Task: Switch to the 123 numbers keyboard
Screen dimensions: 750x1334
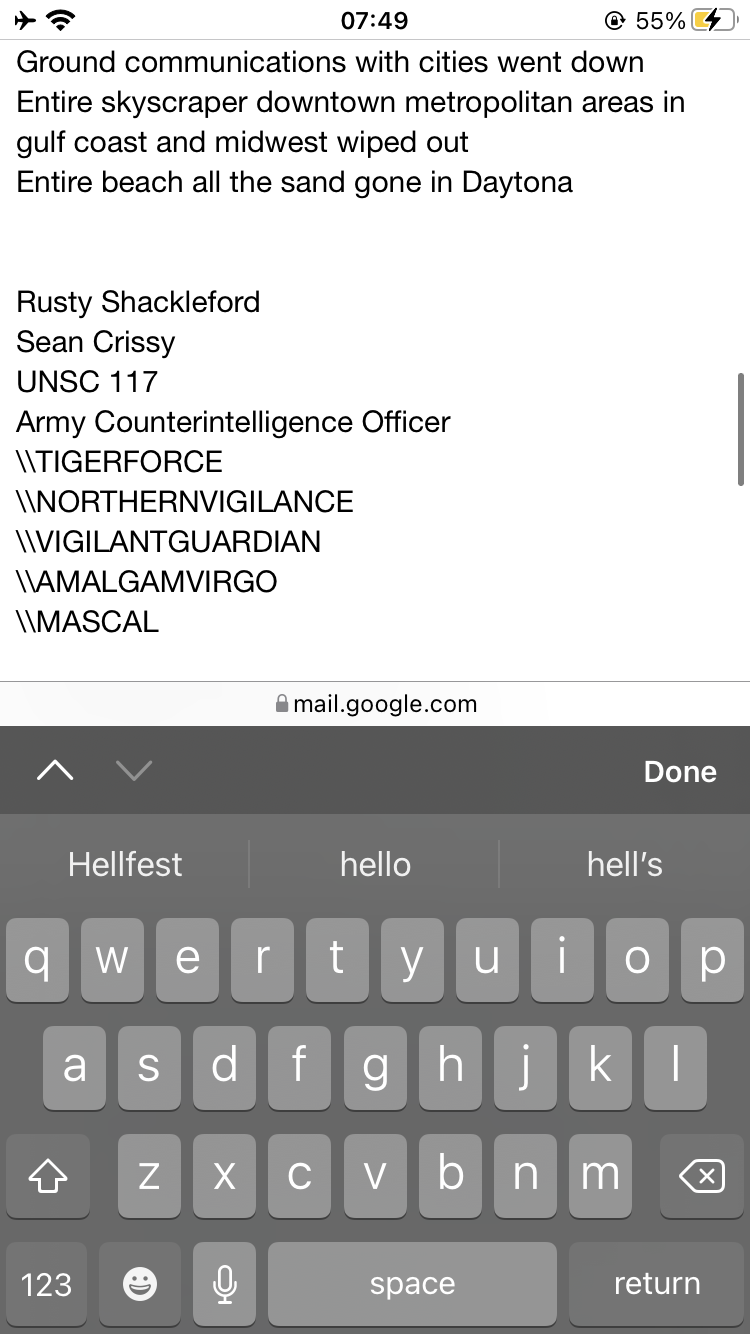Action: [46, 1284]
